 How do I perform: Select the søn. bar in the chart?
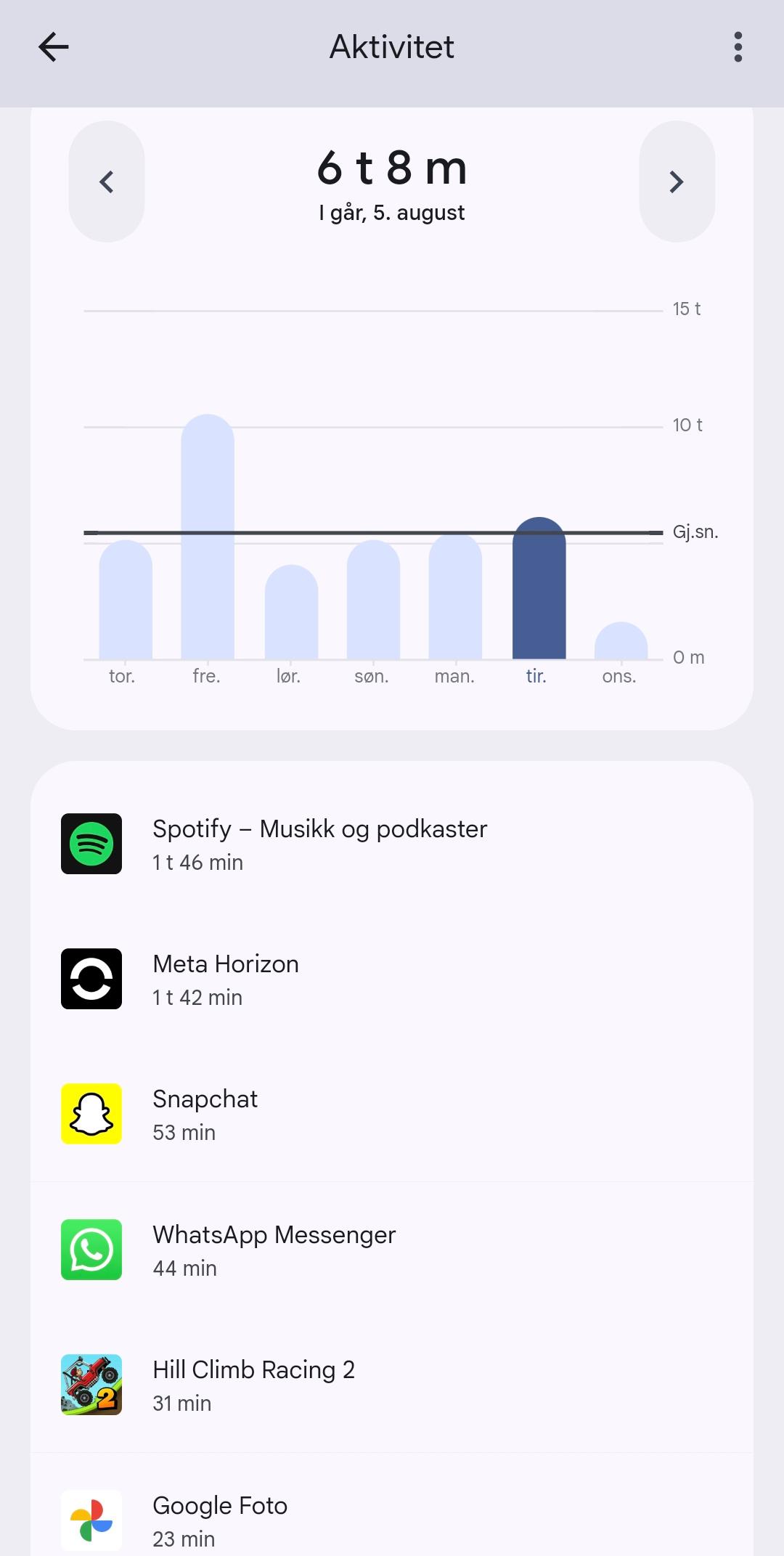click(373, 600)
